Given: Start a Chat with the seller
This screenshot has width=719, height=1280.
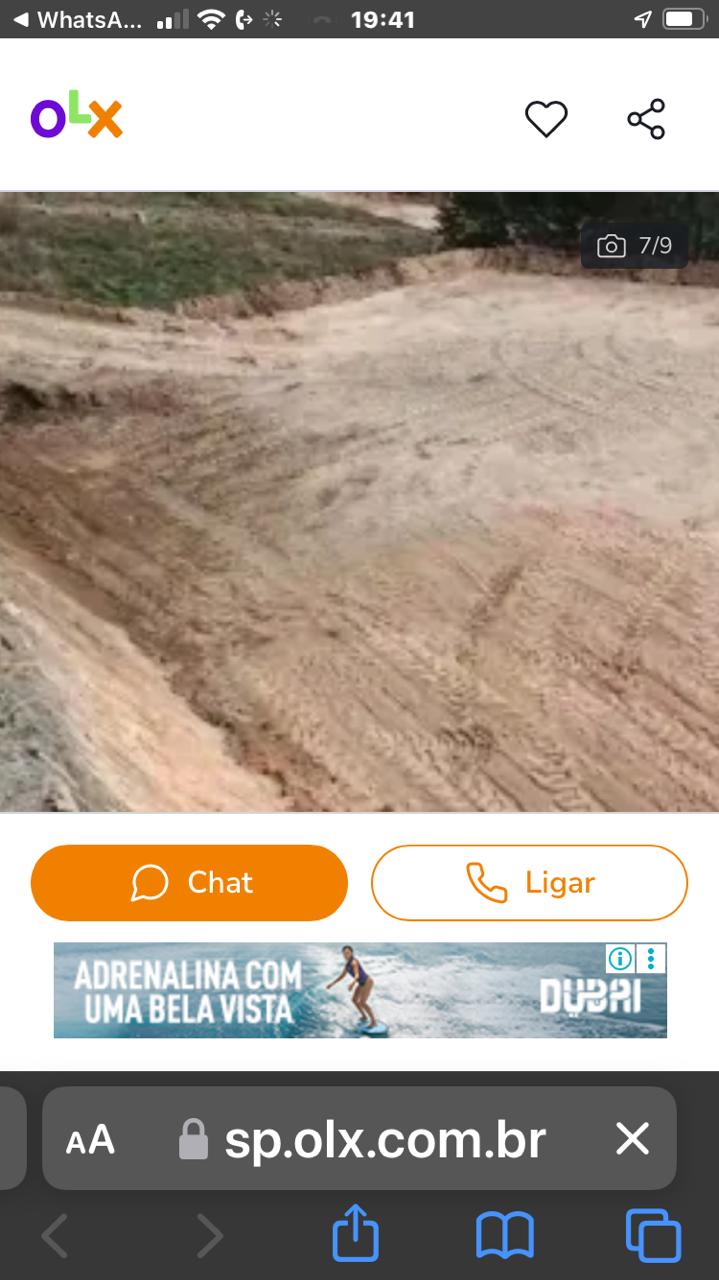Looking at the screenshot, I should point(189,882).
